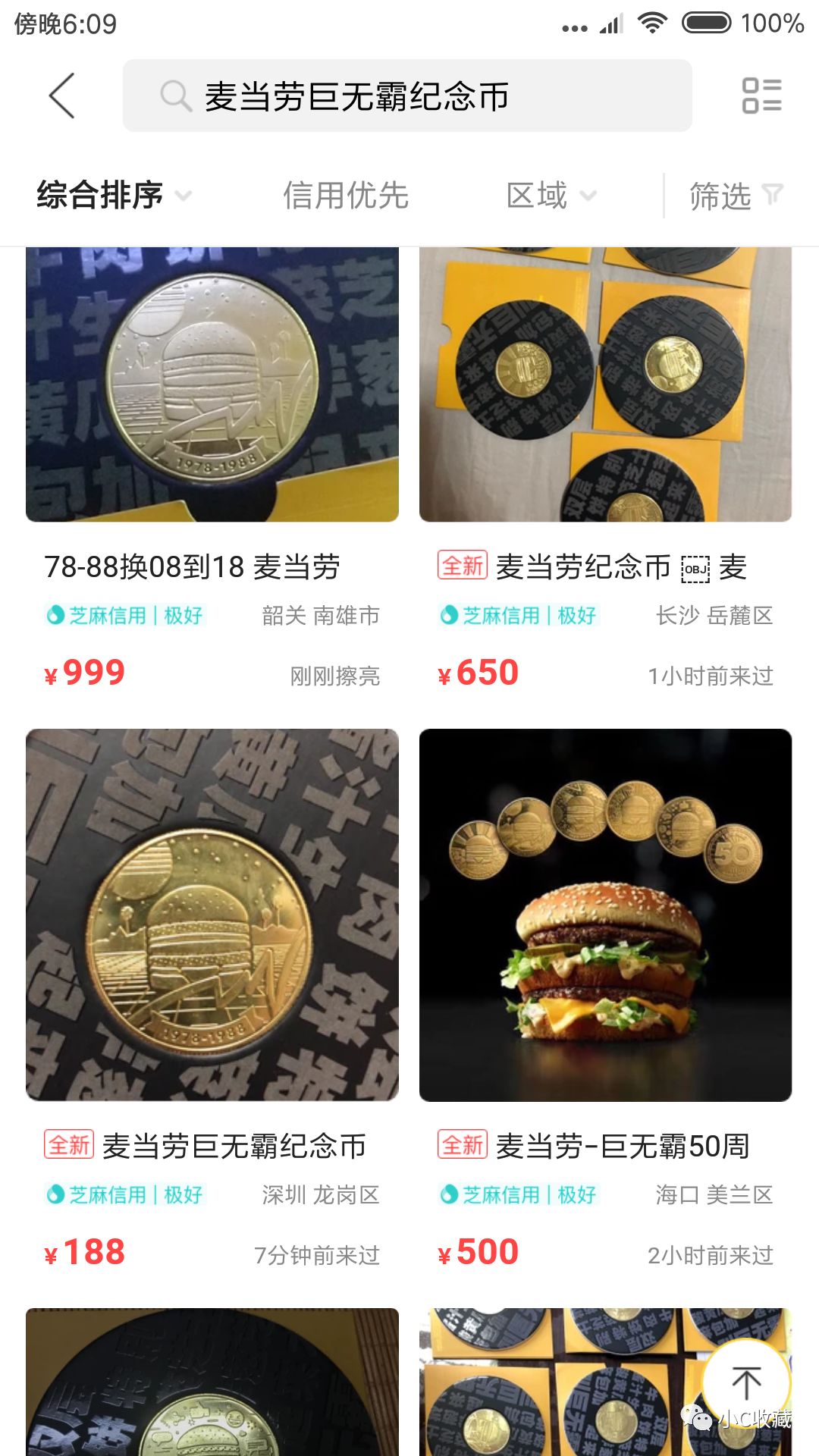Open the 区域 region dropdown
This screenshot has width=819, height=1456.
(551, 196)
